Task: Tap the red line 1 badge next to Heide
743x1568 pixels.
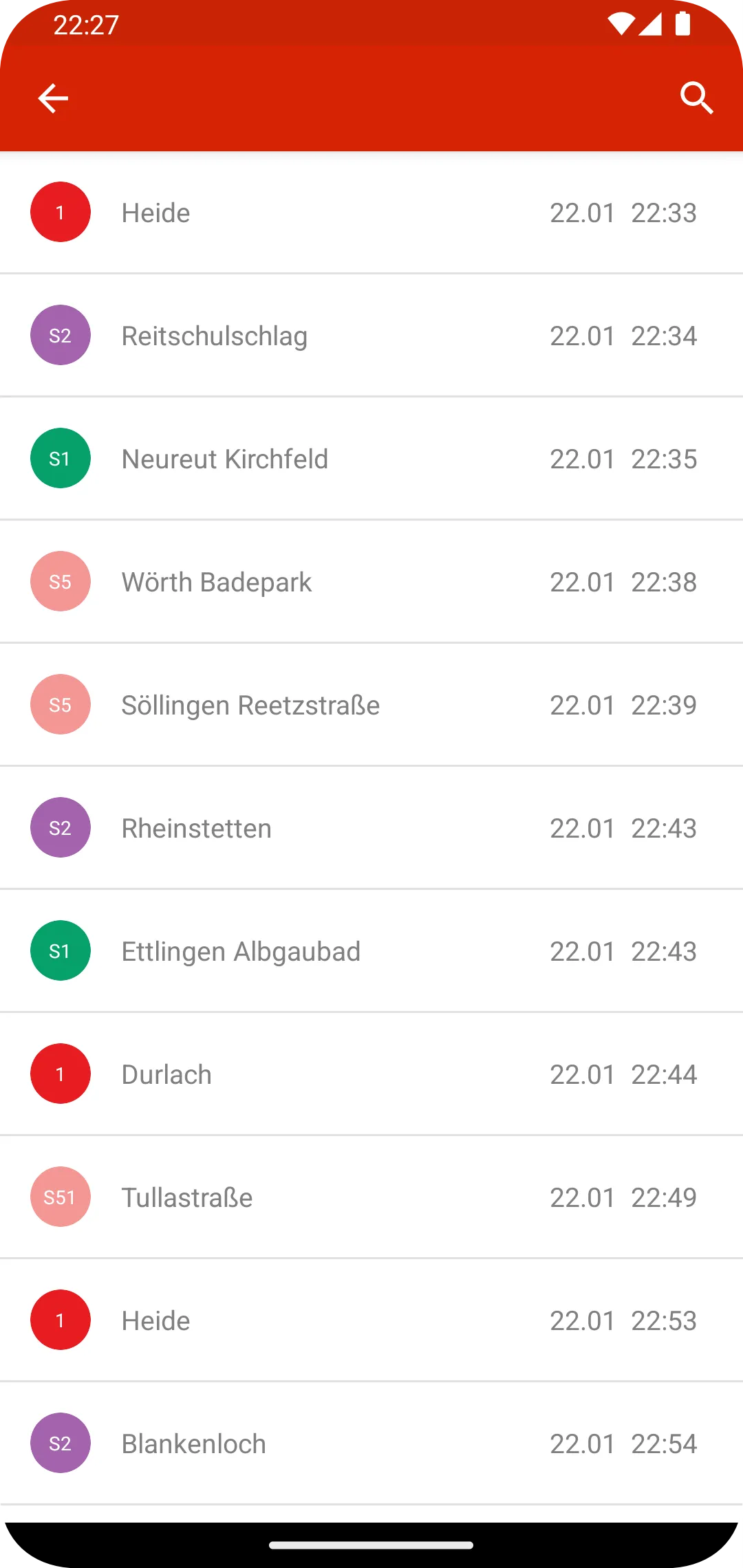Action: 60,212
